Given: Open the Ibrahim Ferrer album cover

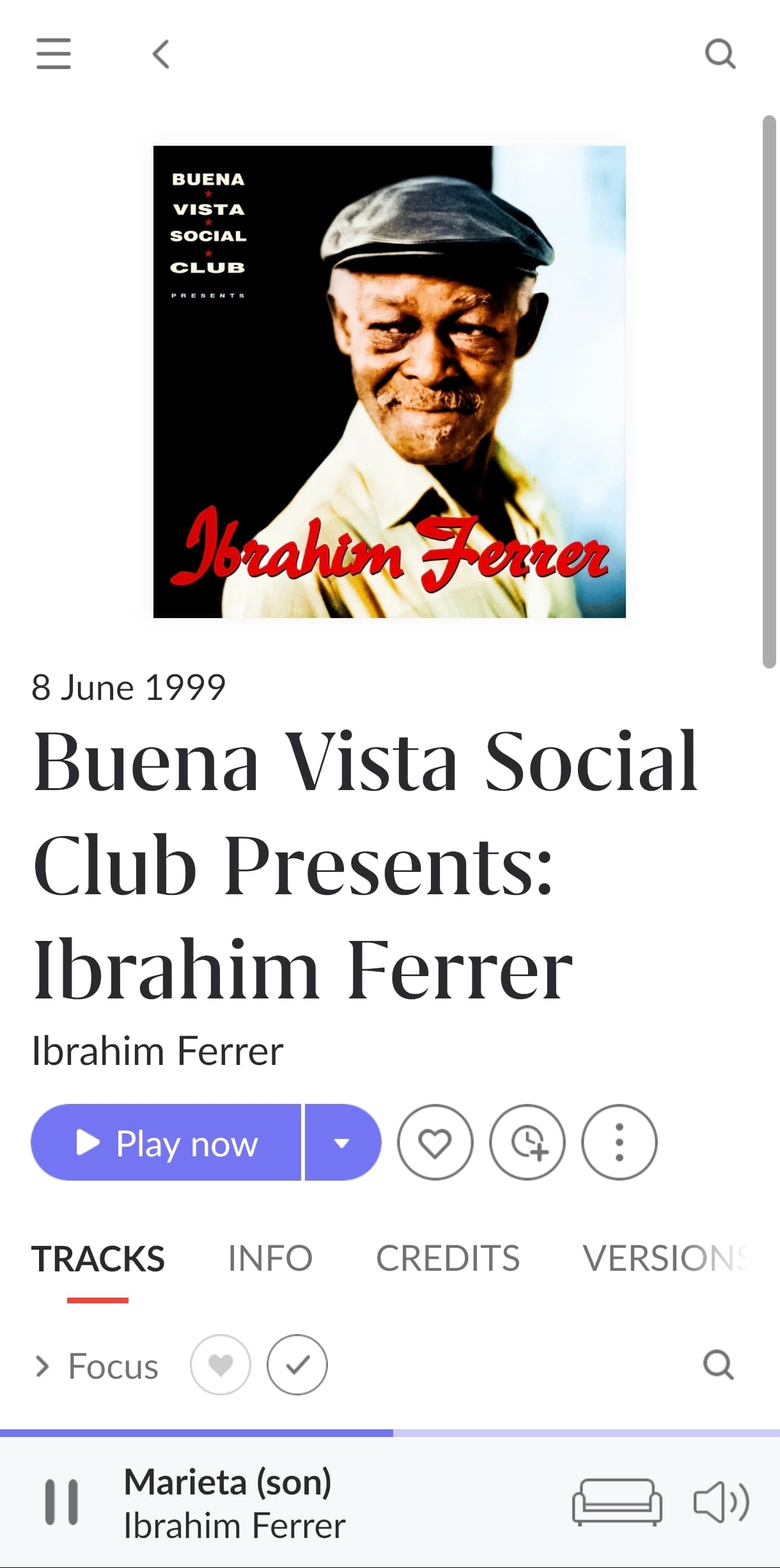Looking at the screenshot, I should click(x=389, y=382).
